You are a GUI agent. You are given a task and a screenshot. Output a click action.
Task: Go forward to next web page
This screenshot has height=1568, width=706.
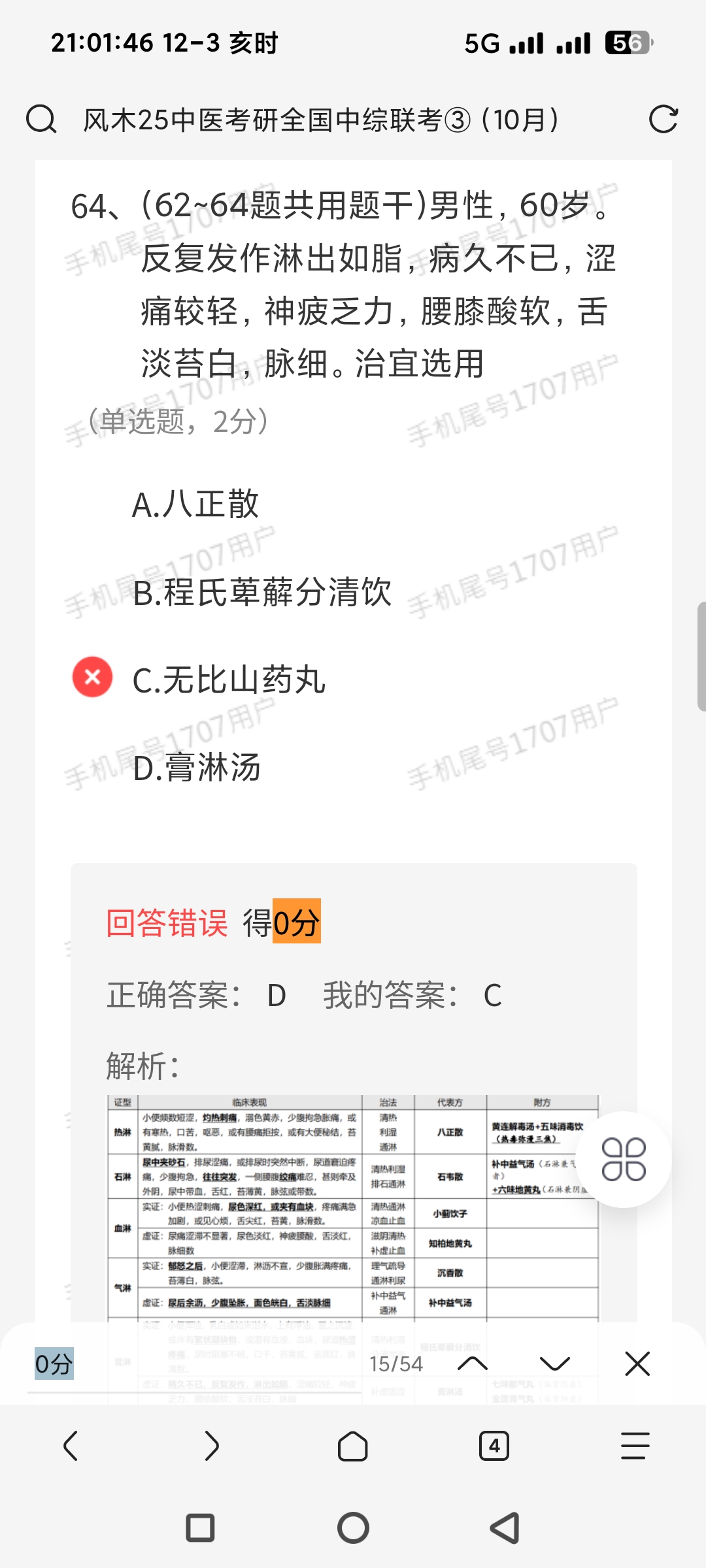[x=212, y=1446]
